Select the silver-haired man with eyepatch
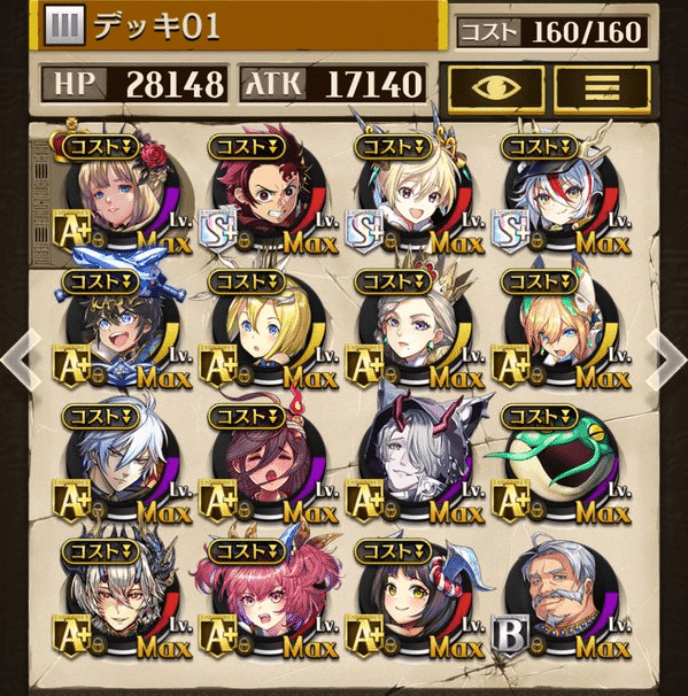The image size is (688, 696). coord(118,465)
